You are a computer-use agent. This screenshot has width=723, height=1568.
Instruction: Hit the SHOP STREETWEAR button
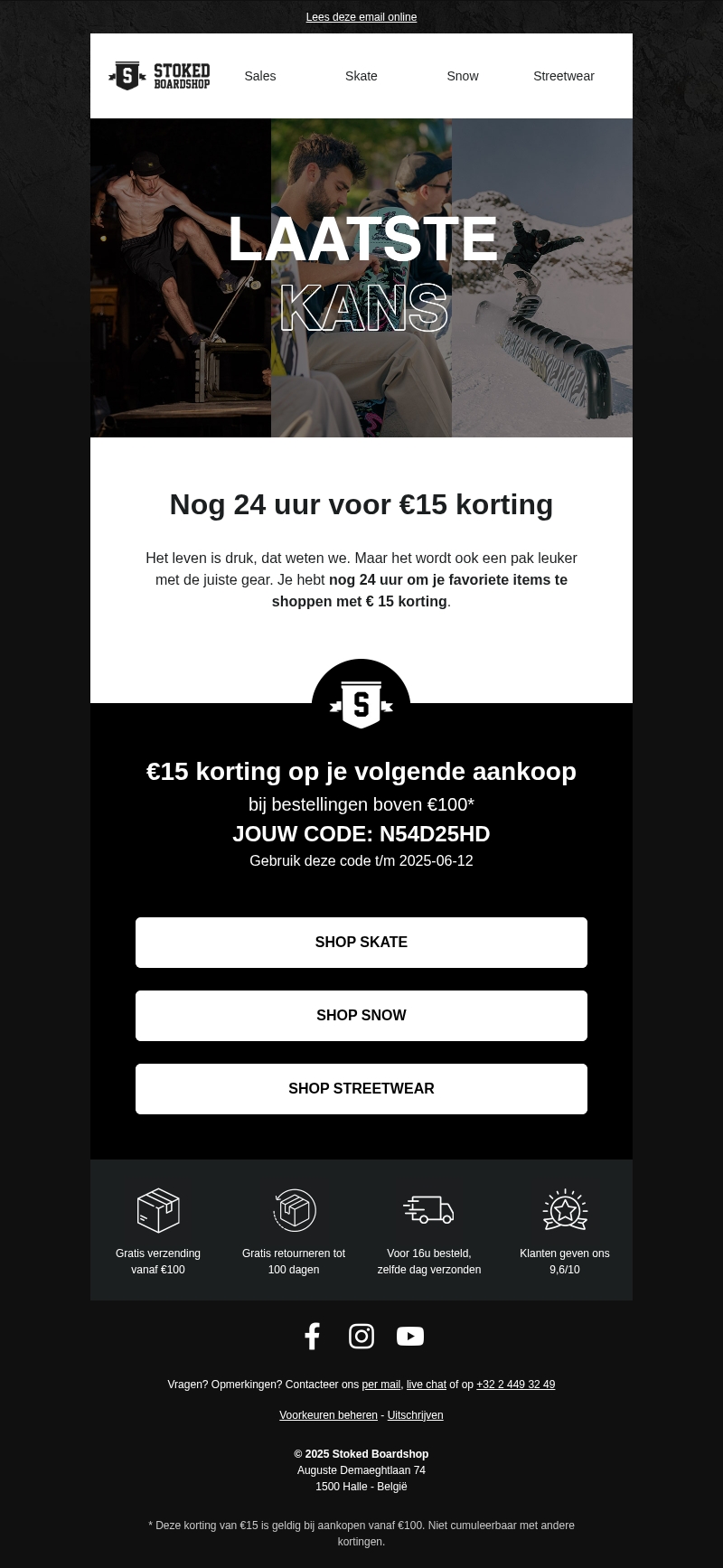[x=361, y=1089]
